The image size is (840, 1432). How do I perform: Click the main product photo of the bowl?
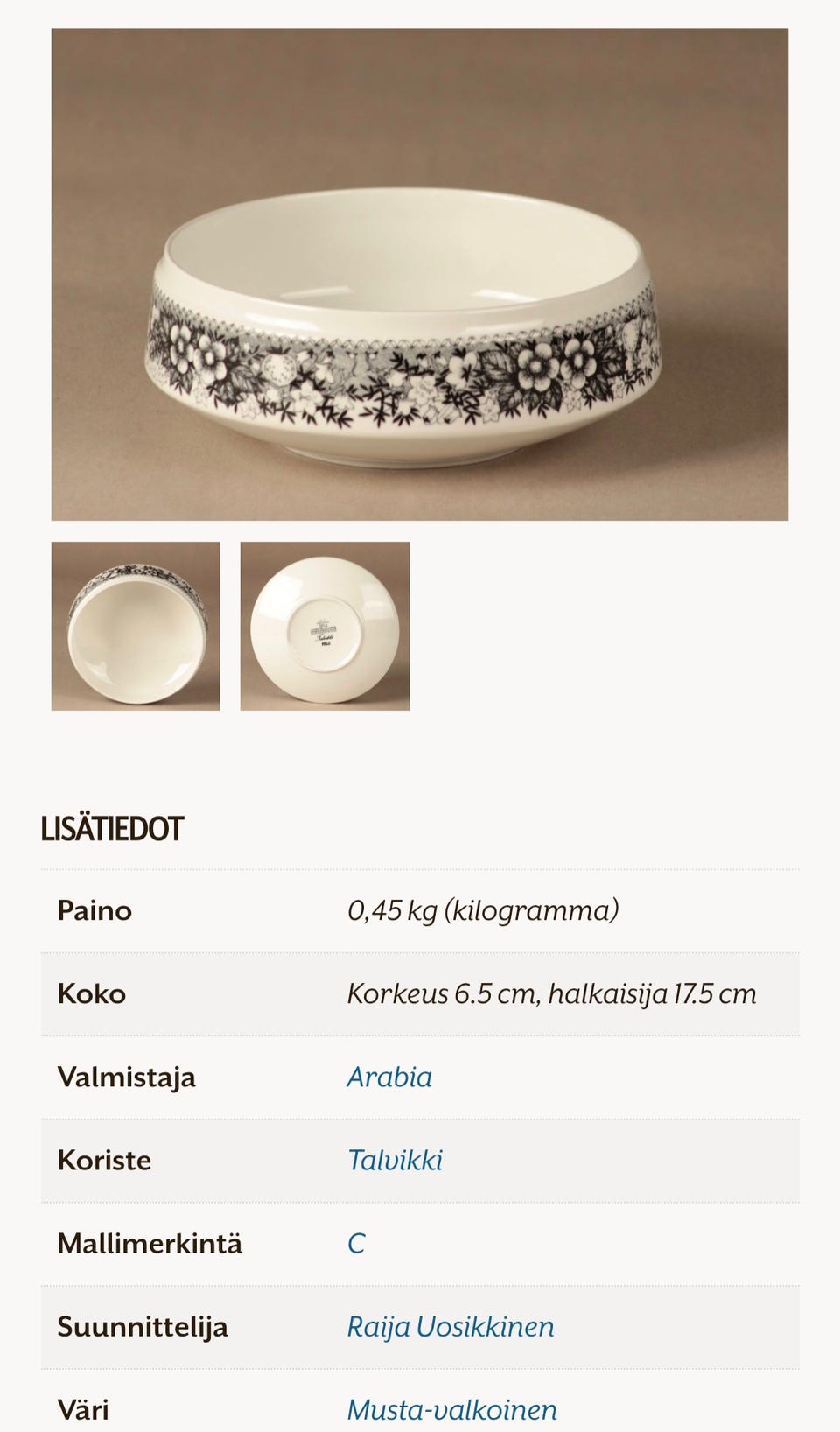(420, 271)
